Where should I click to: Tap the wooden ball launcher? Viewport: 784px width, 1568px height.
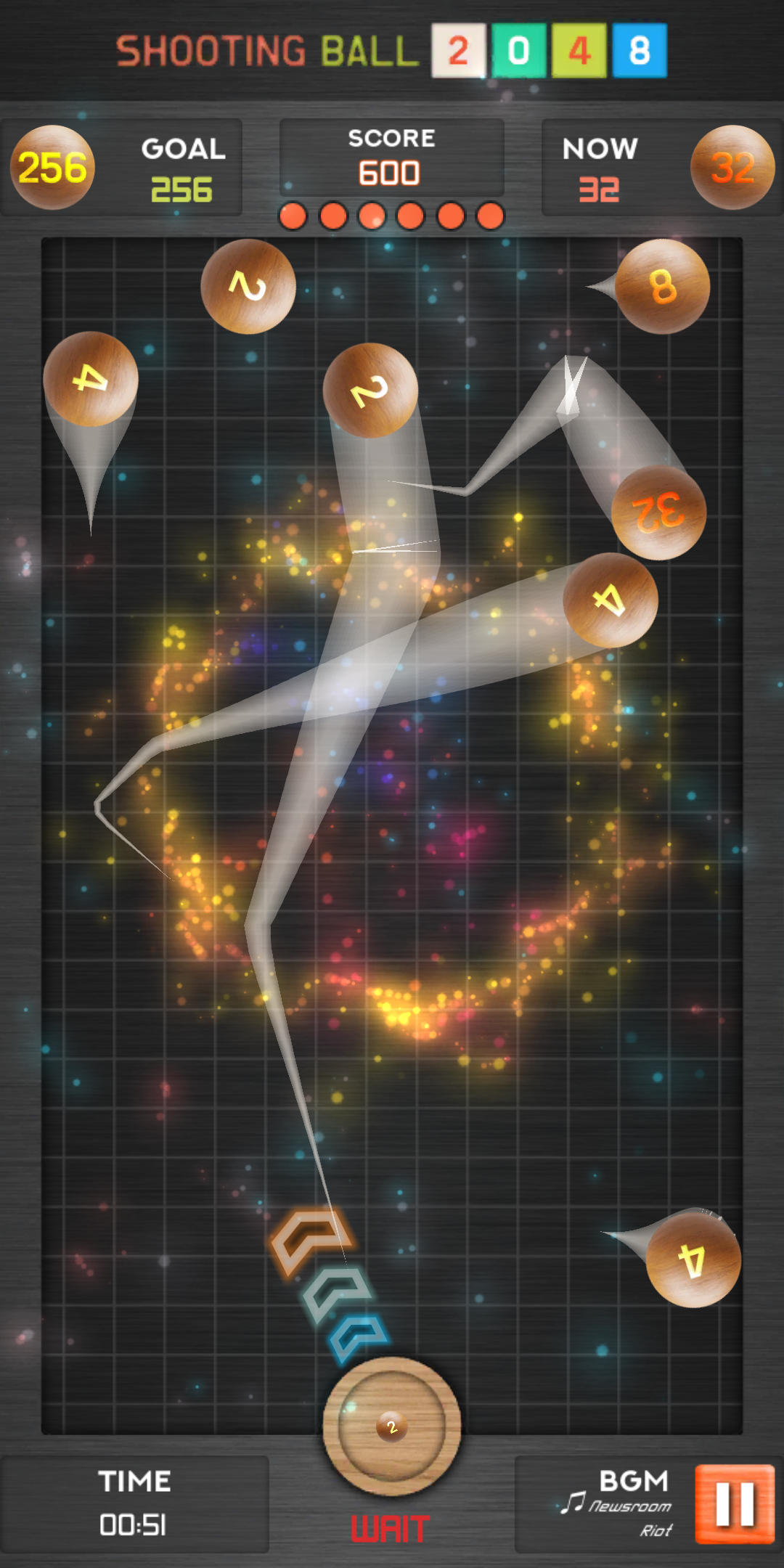tap(392, 1426)
